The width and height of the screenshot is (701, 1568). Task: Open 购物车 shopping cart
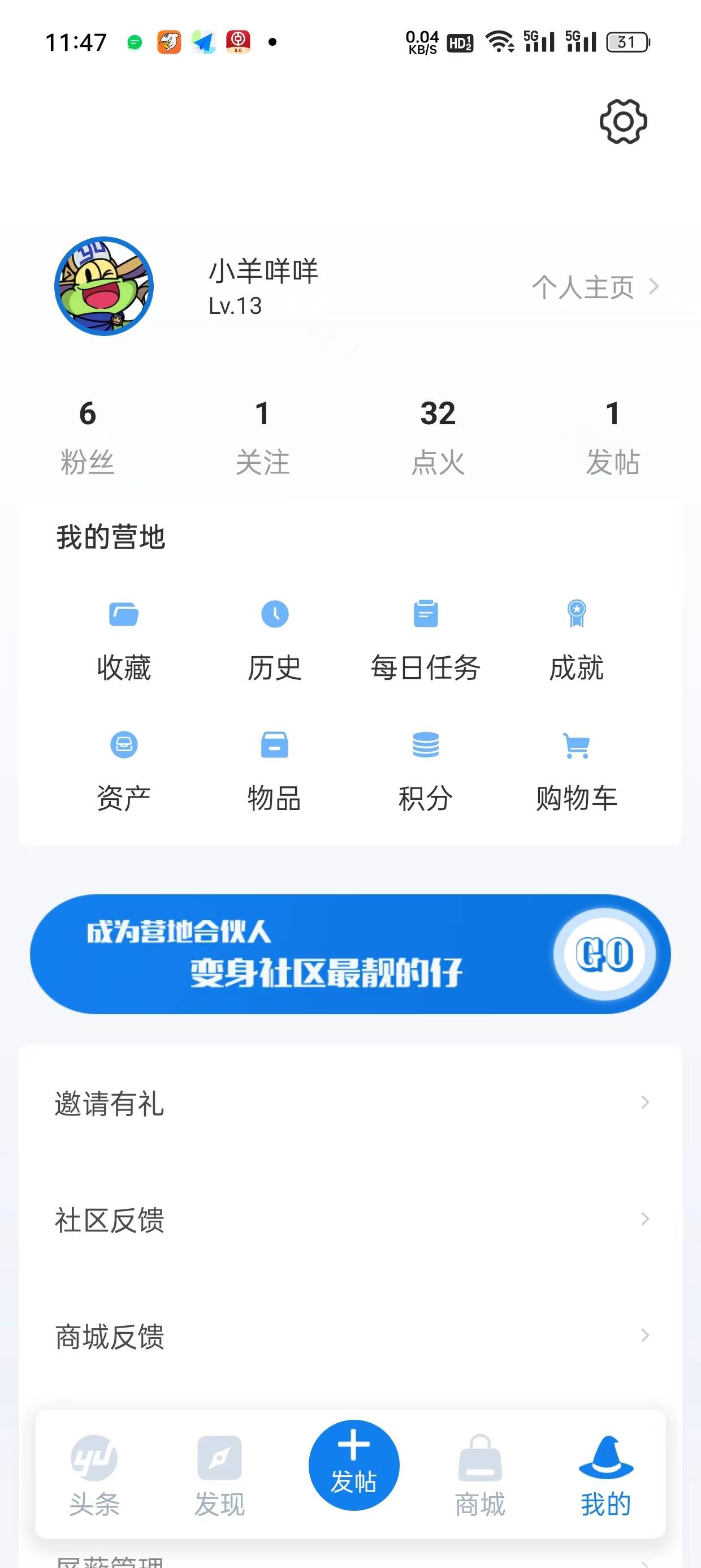(x=576, y=770)
